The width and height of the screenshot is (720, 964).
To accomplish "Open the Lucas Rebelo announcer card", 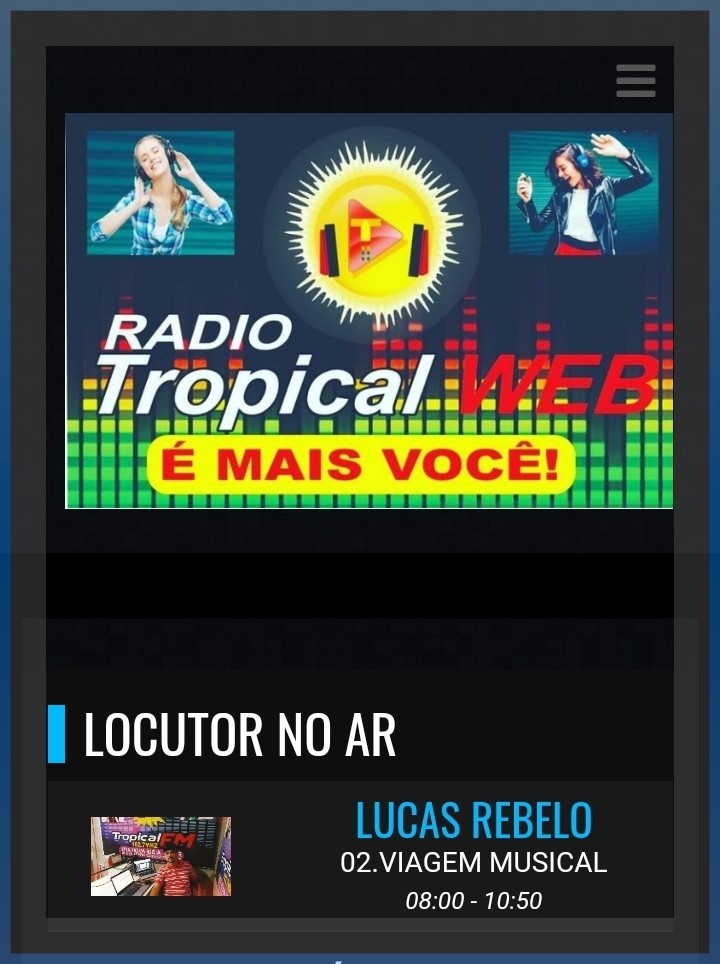I will point(473,821).
